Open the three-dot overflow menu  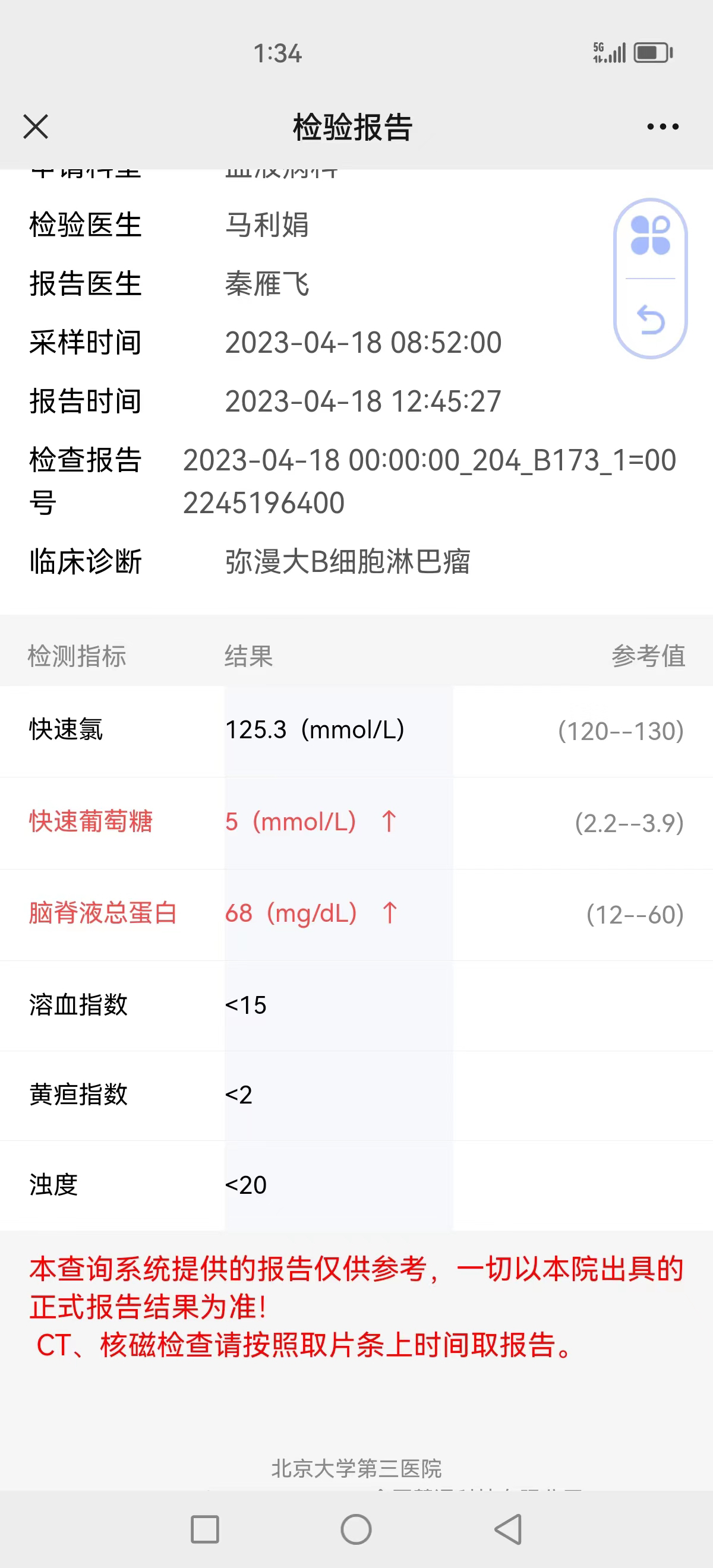tap(662, 127)
